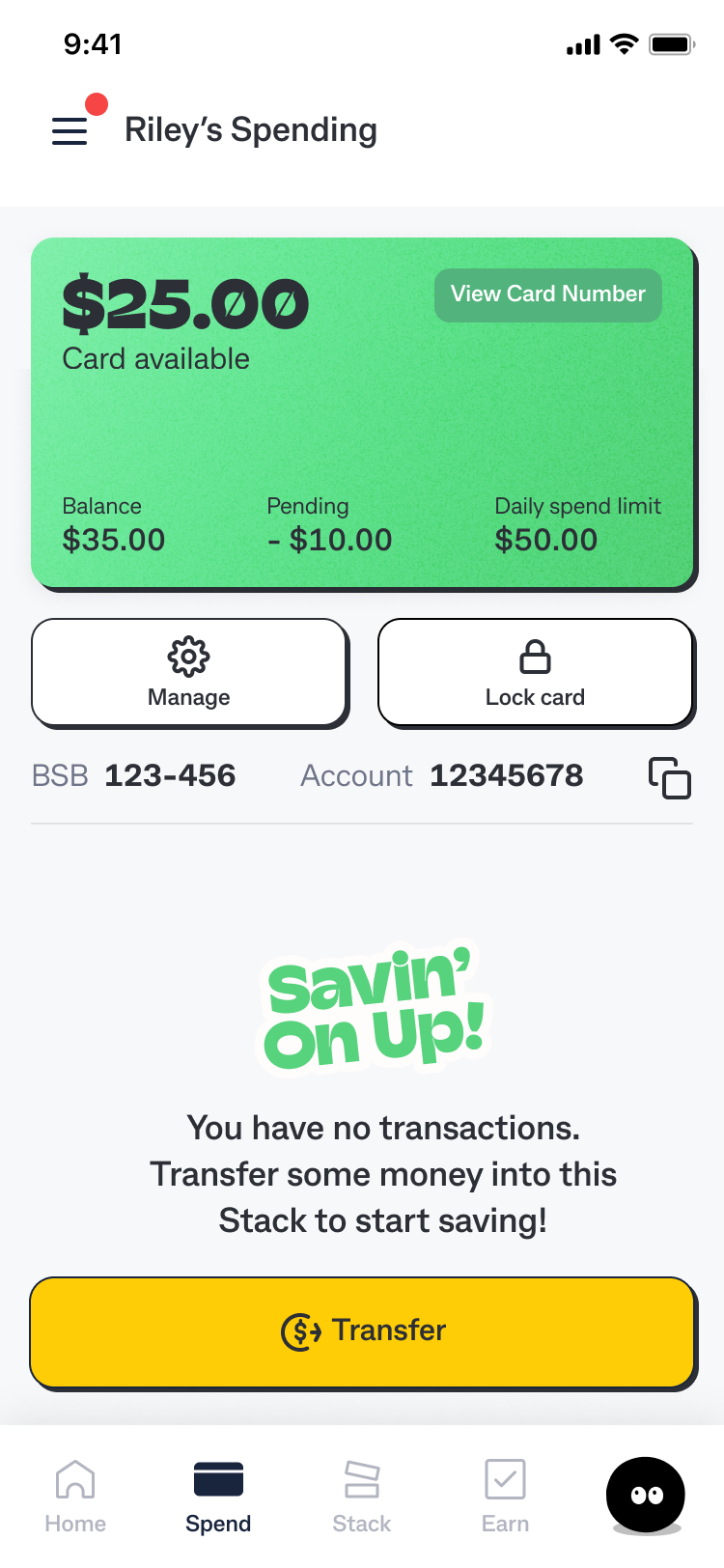Tap View Card Number
Image resolution: width=724 pixels, height=1568 pixels.
tap(547, 294)
